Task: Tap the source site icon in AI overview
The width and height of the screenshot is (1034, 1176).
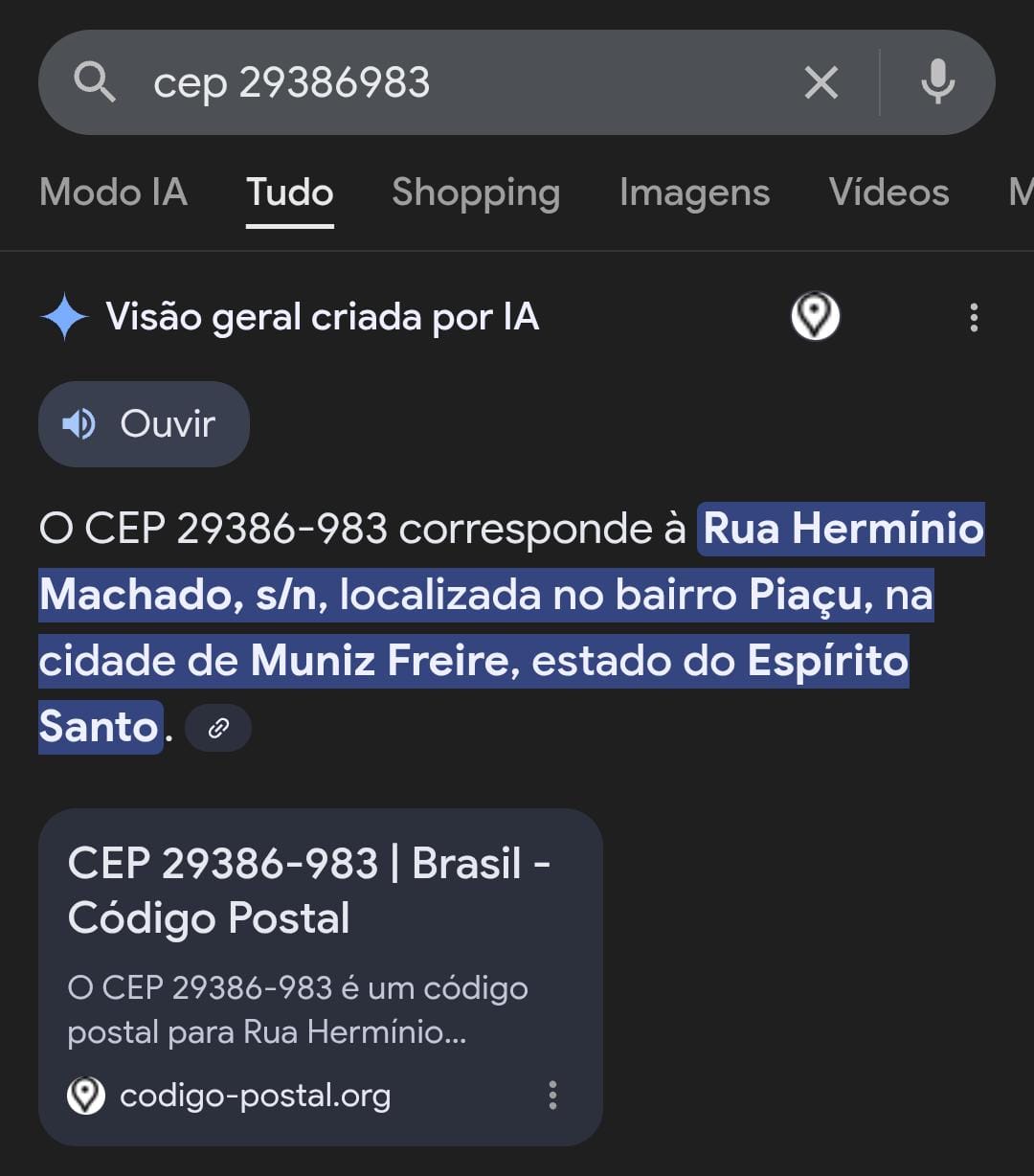Action: coord(815,317)
